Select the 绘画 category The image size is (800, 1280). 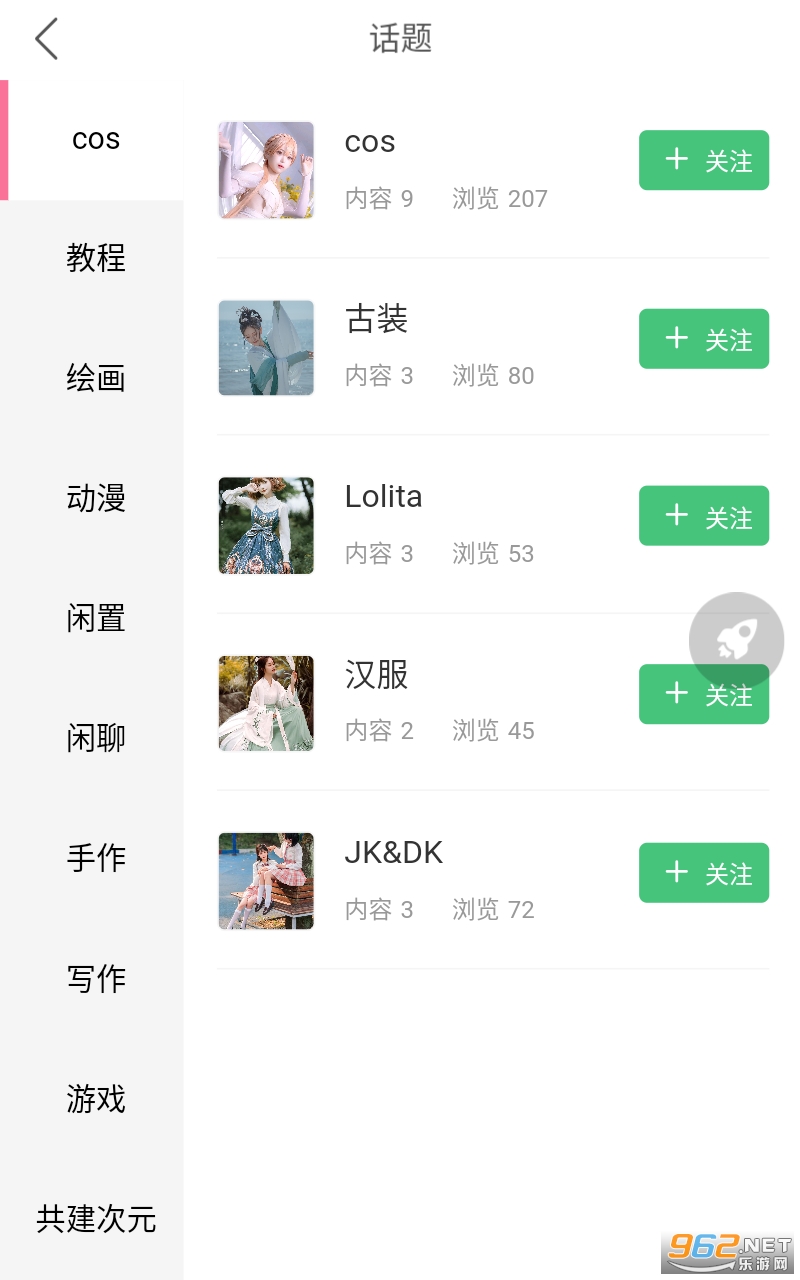tap(96, 378)
